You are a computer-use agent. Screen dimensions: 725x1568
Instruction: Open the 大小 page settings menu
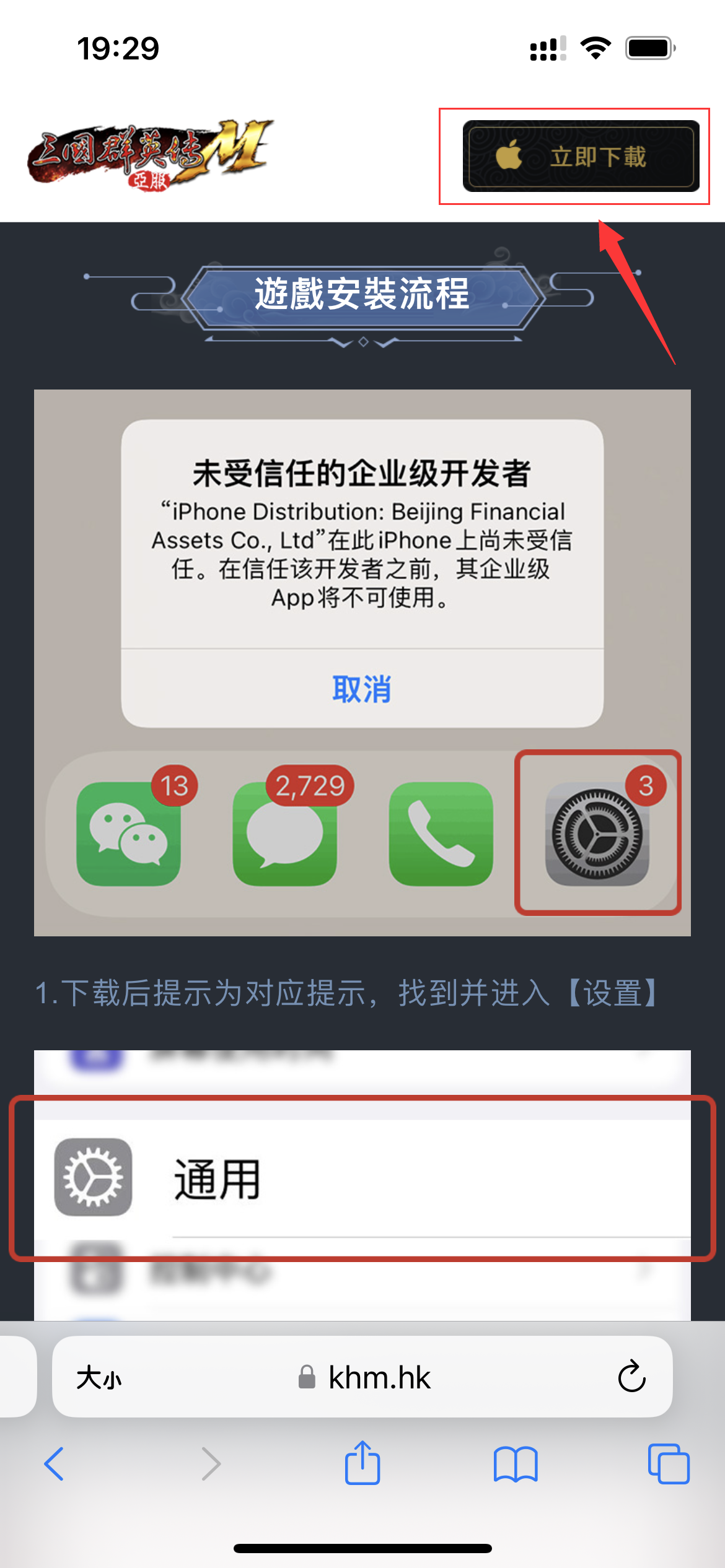tap(99, 1379)
